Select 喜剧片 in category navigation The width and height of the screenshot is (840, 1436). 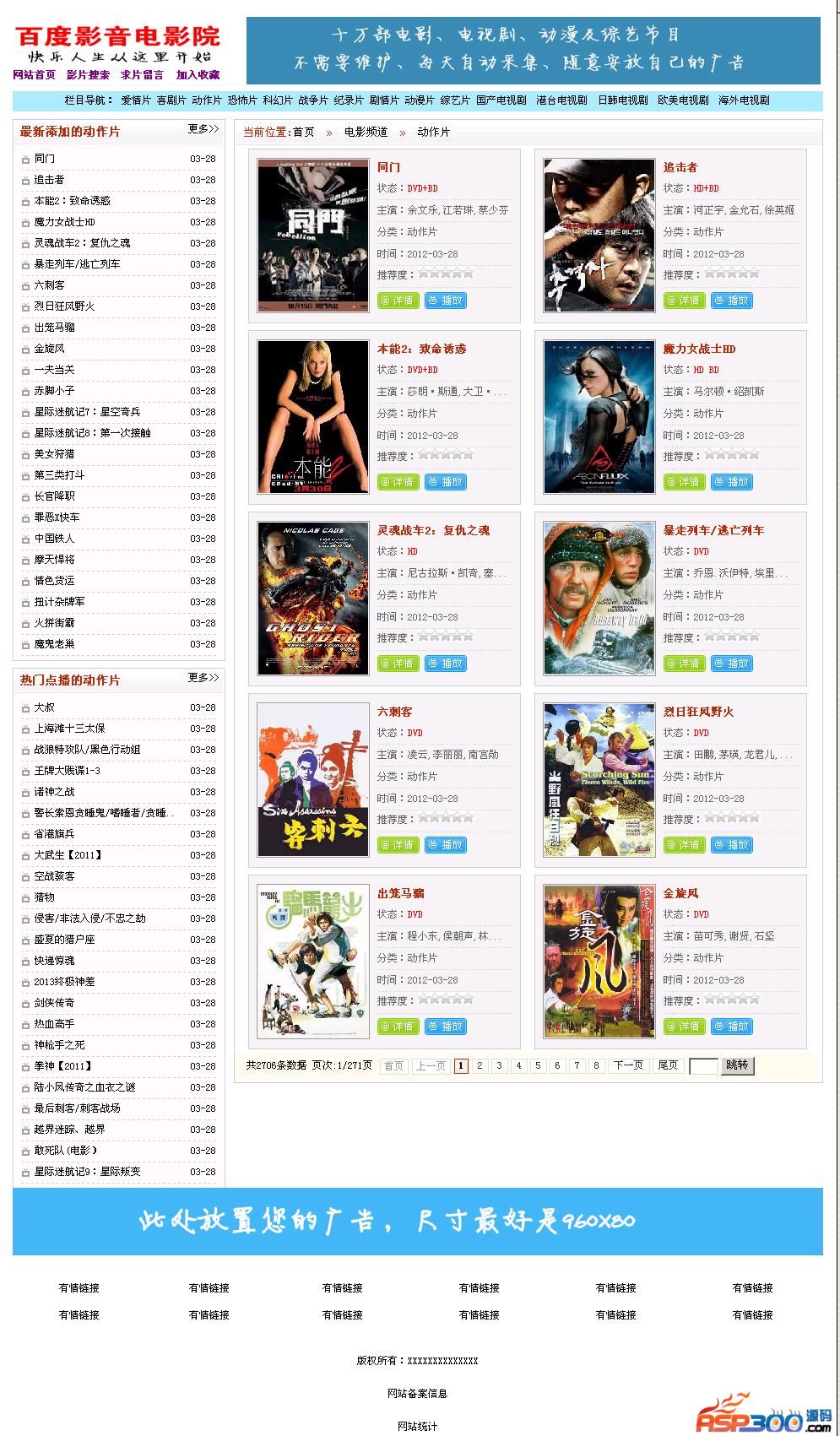(171, 100)
